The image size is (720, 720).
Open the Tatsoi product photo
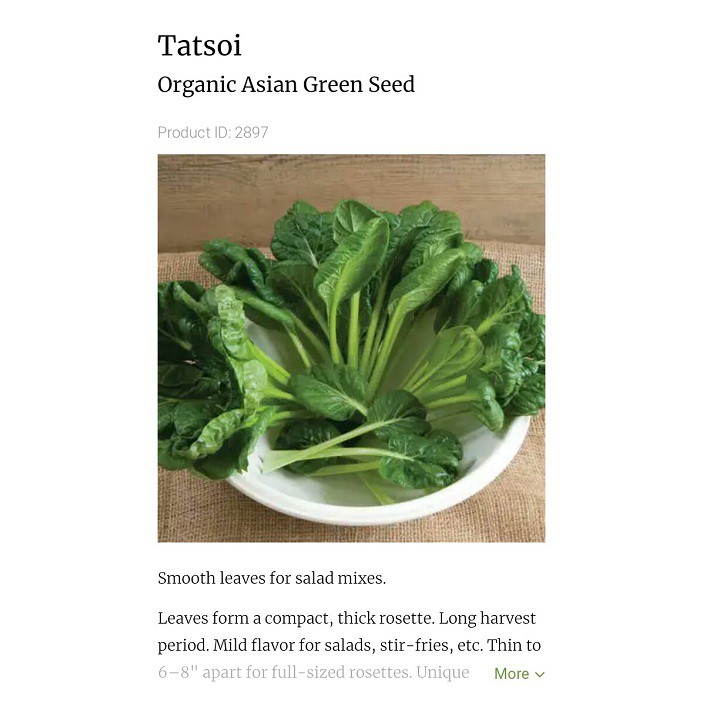point(351,348)
